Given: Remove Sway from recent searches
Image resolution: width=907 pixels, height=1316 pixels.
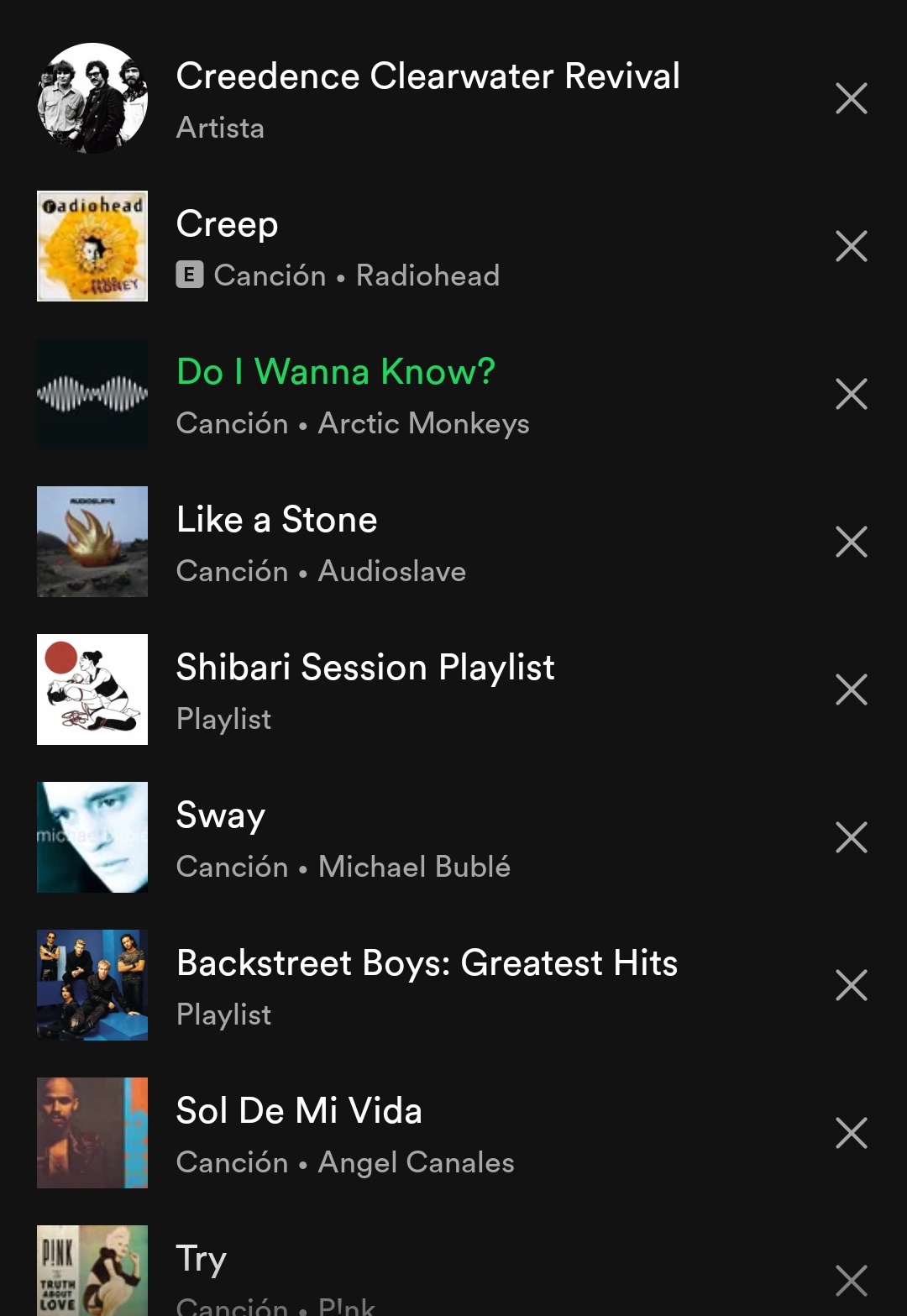Looking at the screenshot, I should click(x=851, y=838).
